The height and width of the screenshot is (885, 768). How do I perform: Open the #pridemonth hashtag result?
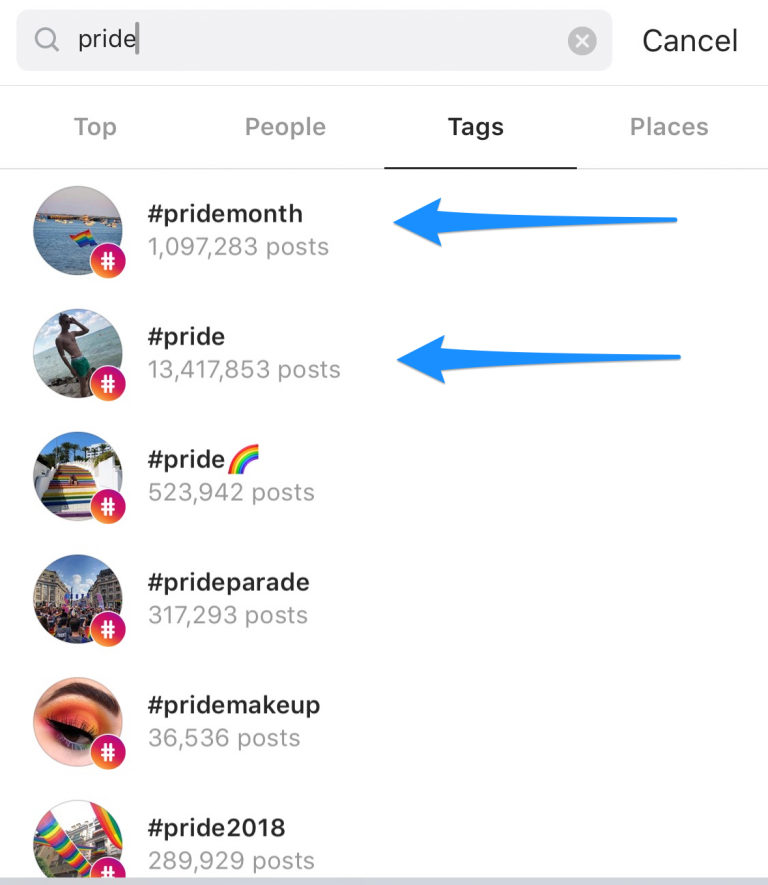click(225, 213)
